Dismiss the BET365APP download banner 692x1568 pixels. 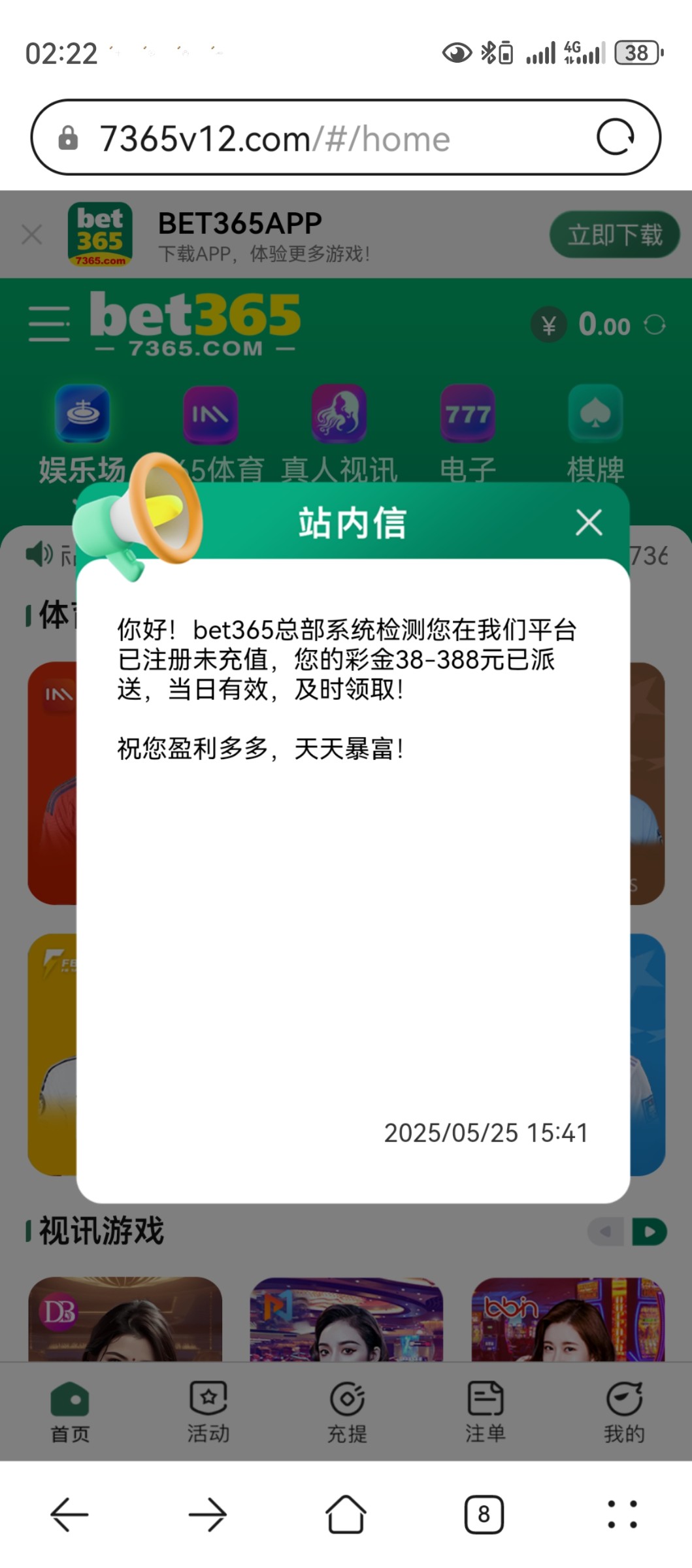31,235
